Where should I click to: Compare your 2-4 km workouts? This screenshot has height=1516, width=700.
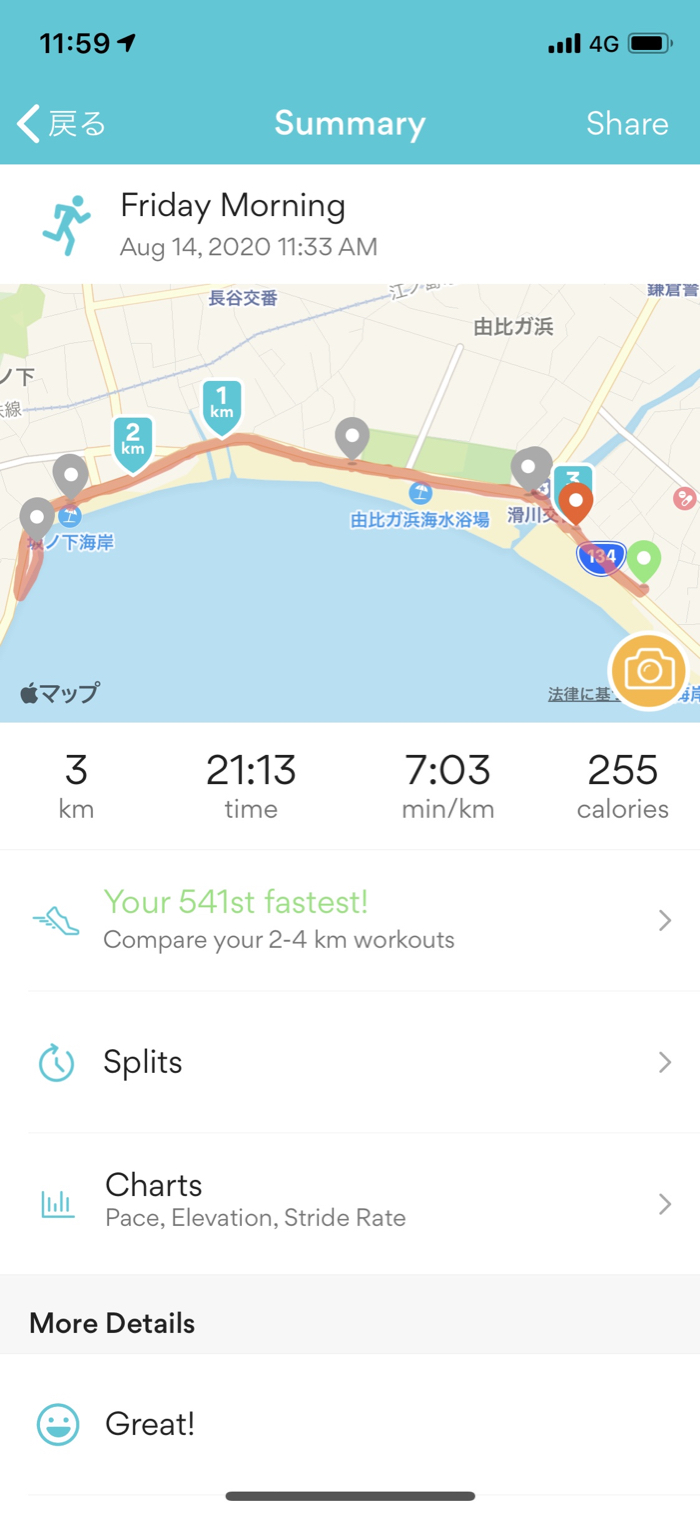pos(350,920)
